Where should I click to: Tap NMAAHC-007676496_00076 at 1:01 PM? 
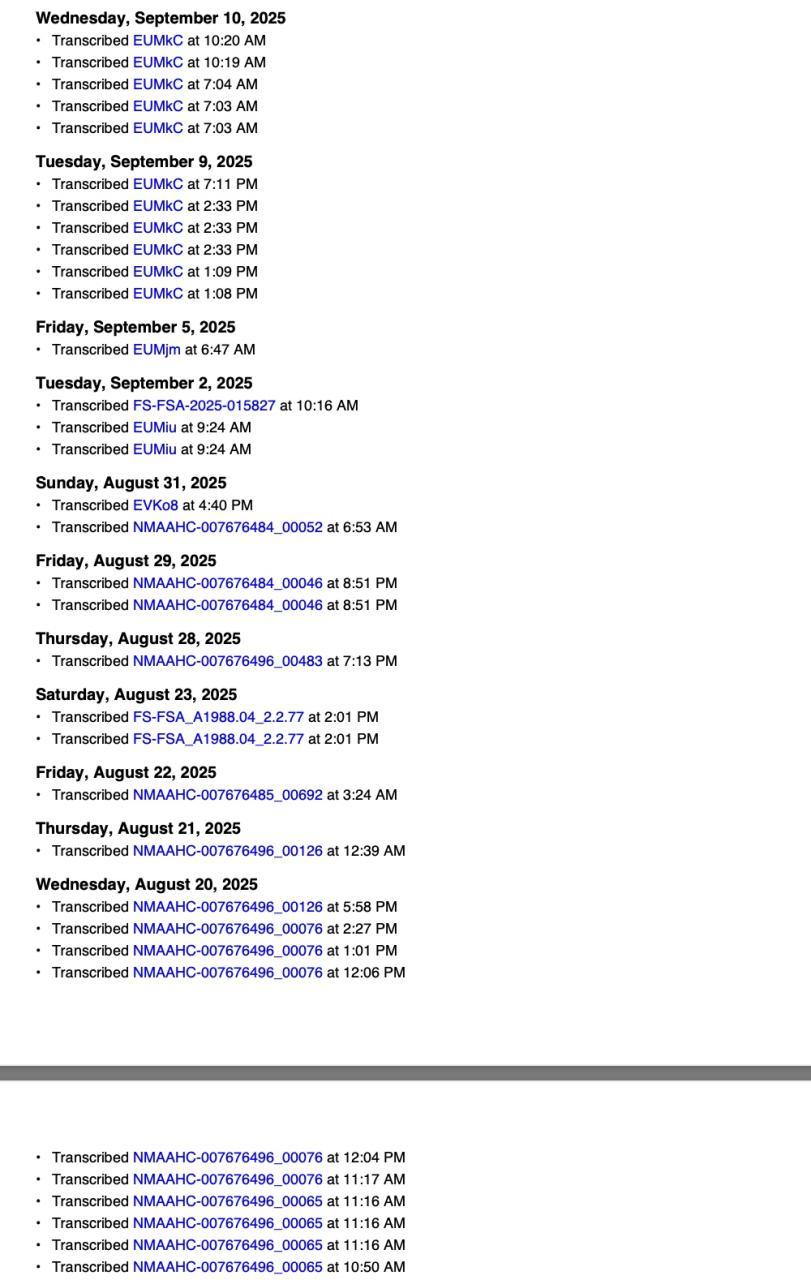pos(228,952)
